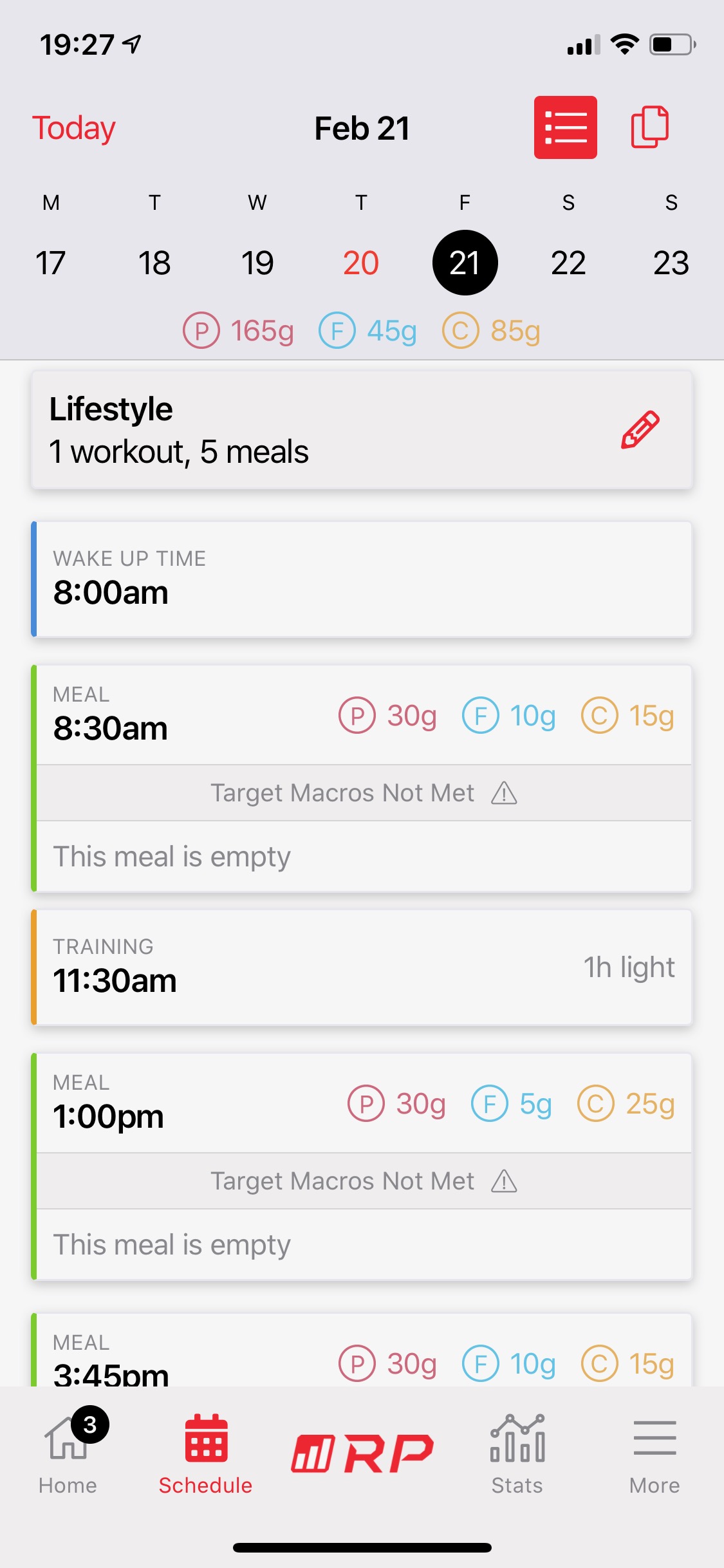The image size is (724, 1568).
Task: Tap Today to jump to current date
Action: pos(74,127)
